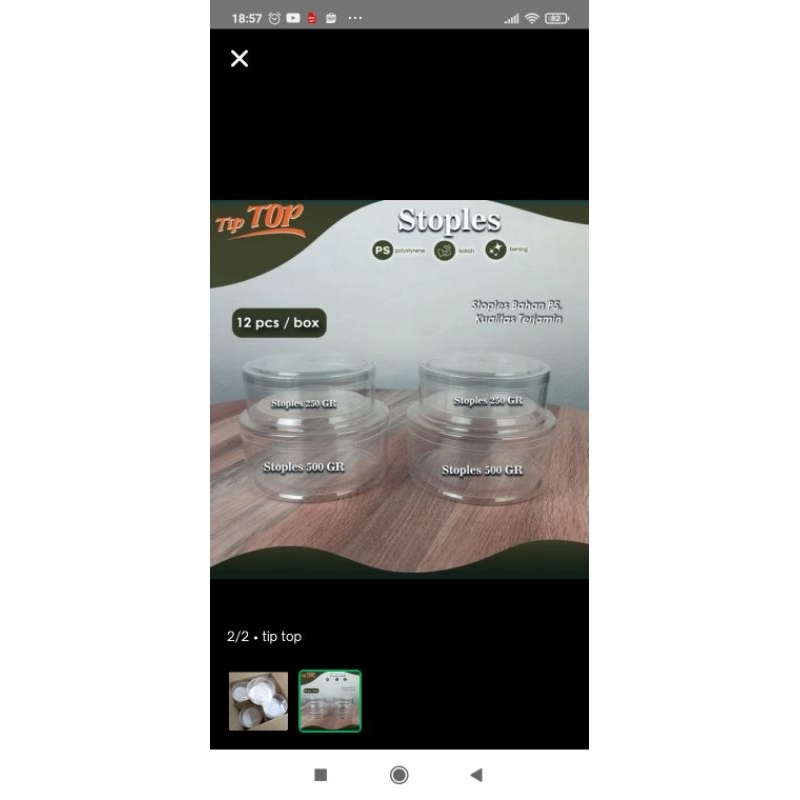This screenshot has width=800, height=800.
Task: Select the first thumbnail showing boxed containers
Action: coord(258,701)
